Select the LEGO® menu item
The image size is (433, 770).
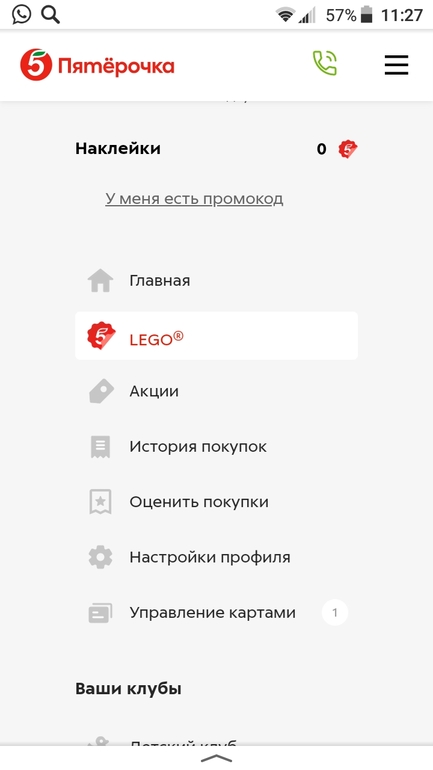pyautogui.click(x=216, y=336)
